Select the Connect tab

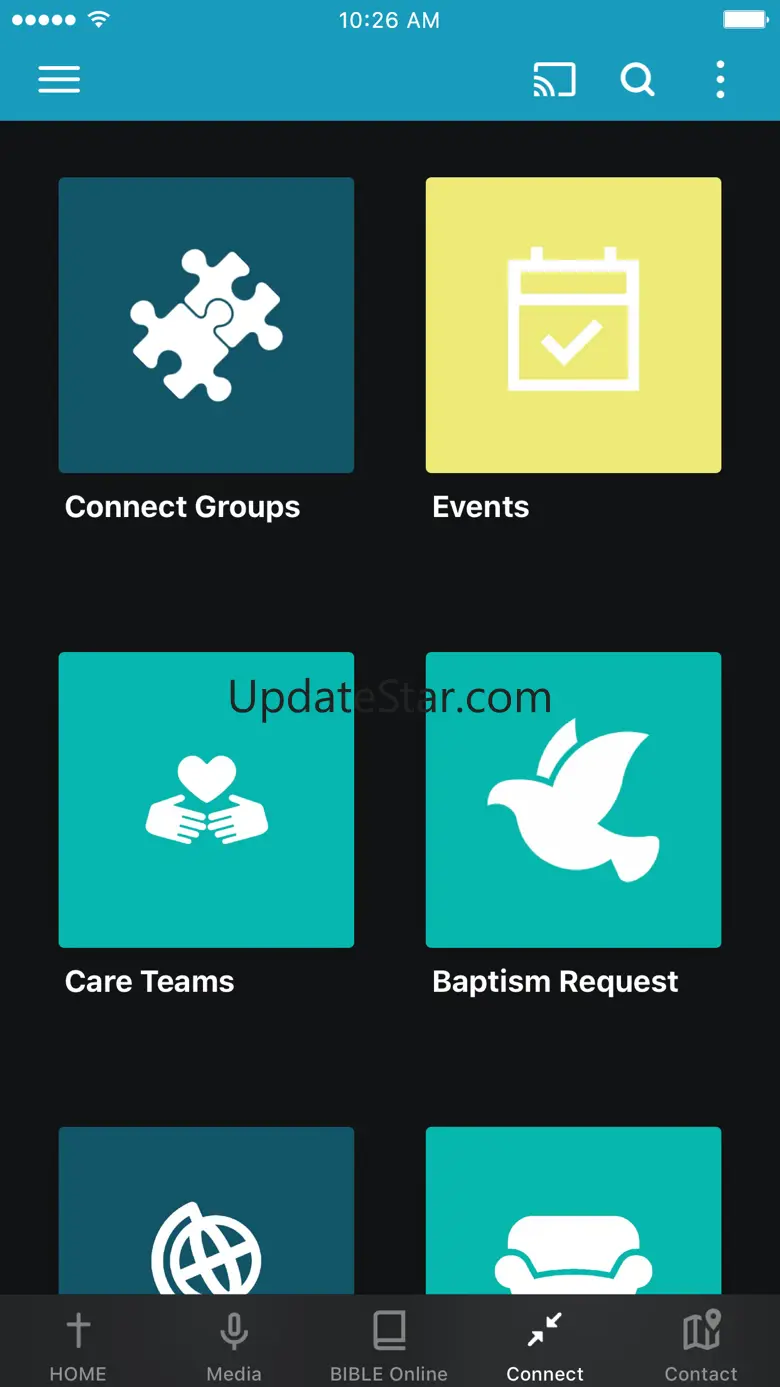click(x=545, y=1345)
